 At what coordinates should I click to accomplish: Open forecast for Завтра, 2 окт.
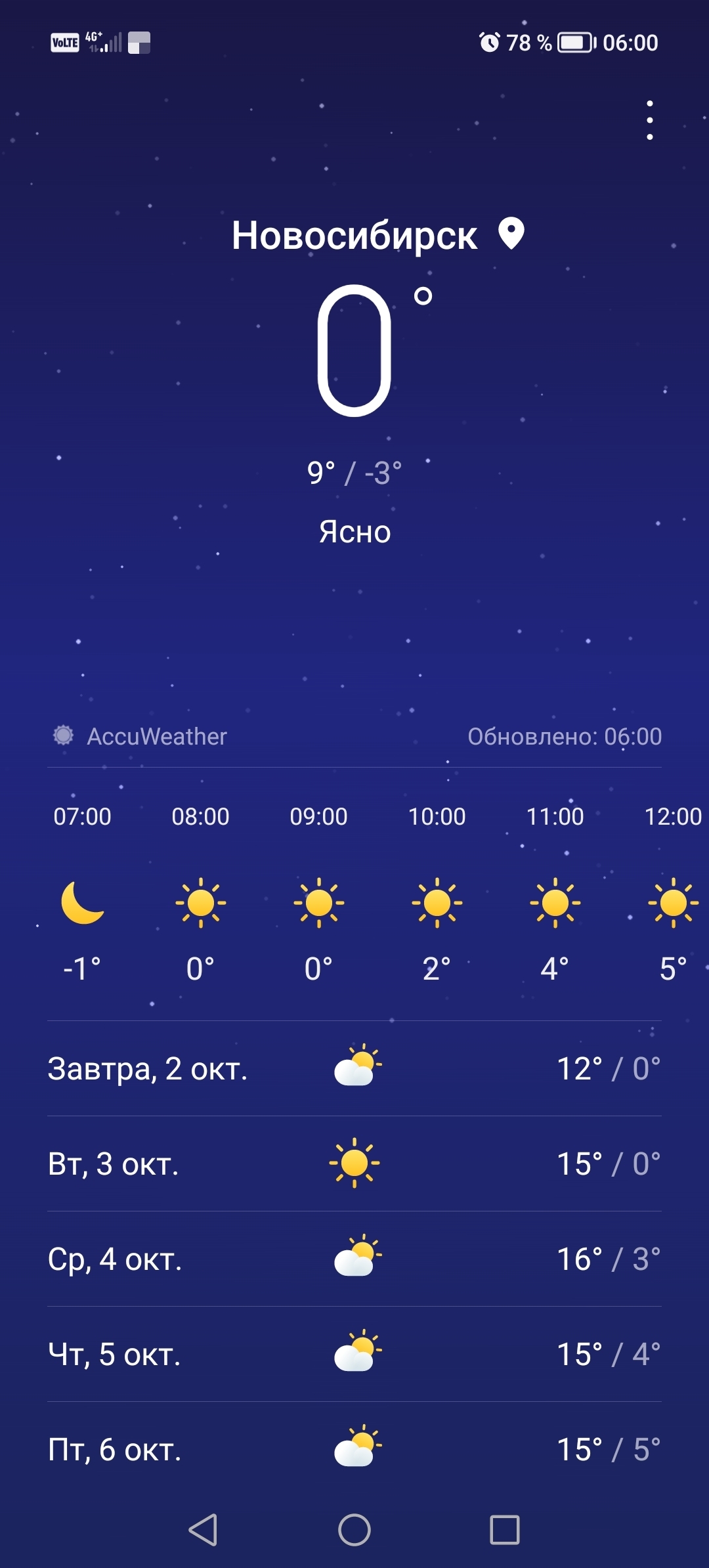pyautogui.click(x=354, y=1068)
